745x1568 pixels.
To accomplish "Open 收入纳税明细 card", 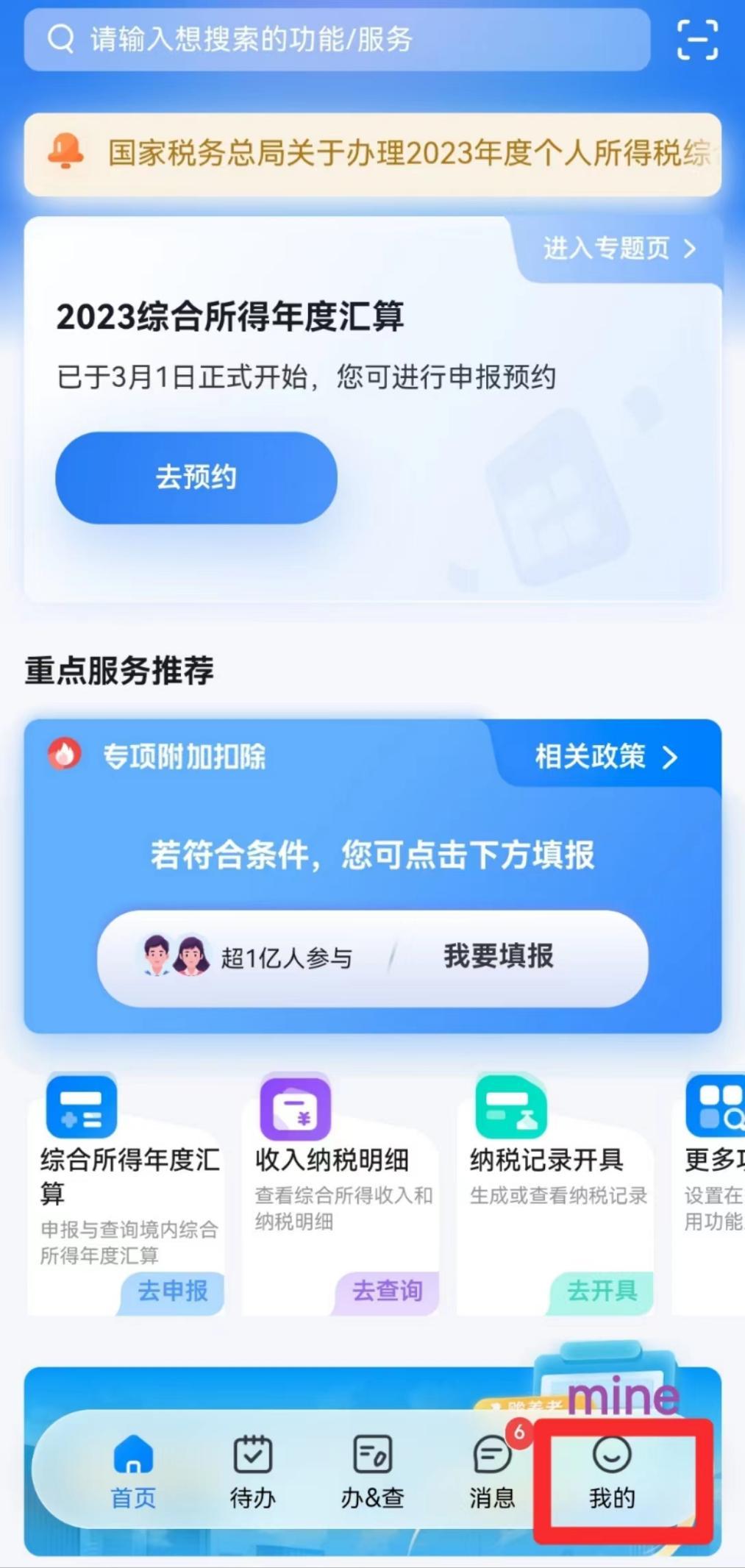I will (x=341, y=1193).
